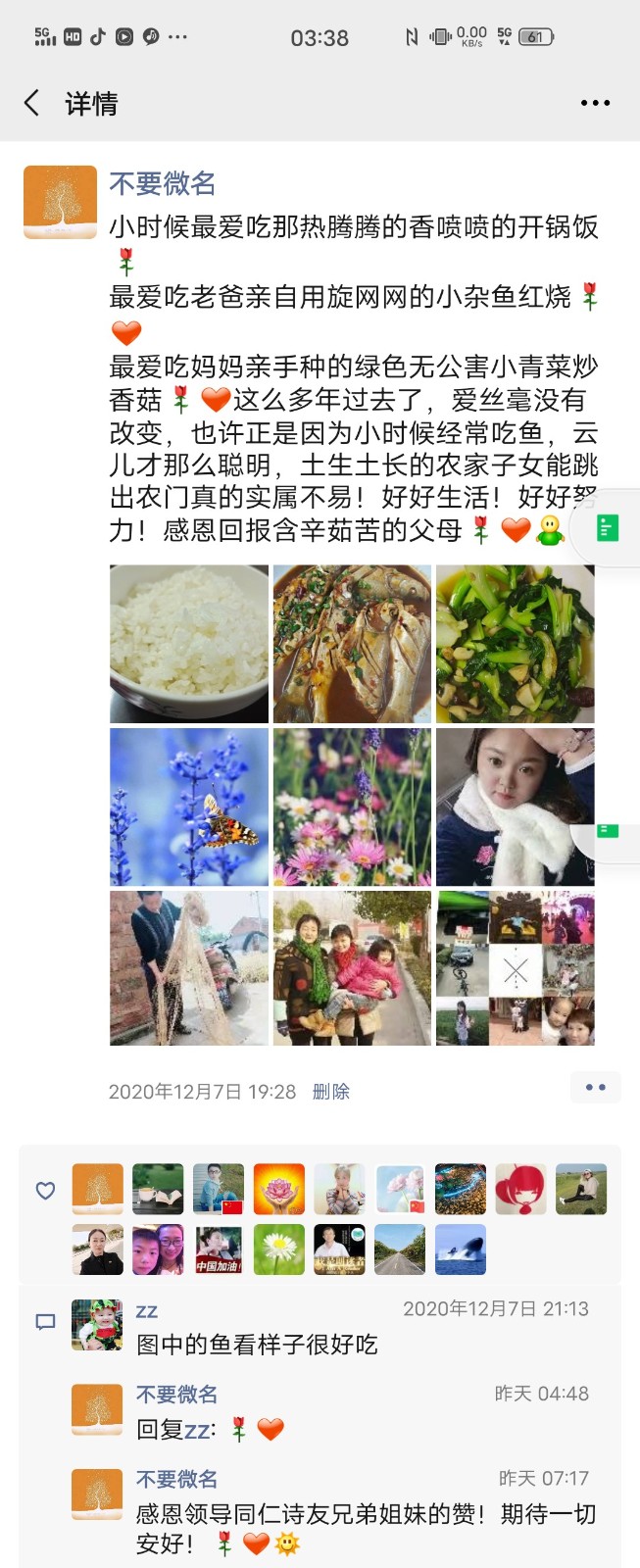Screen dimensions: 640x1568
Task: Open the green floating widget beside the post text
Action: pyautogui.click(x=608, y=529)
